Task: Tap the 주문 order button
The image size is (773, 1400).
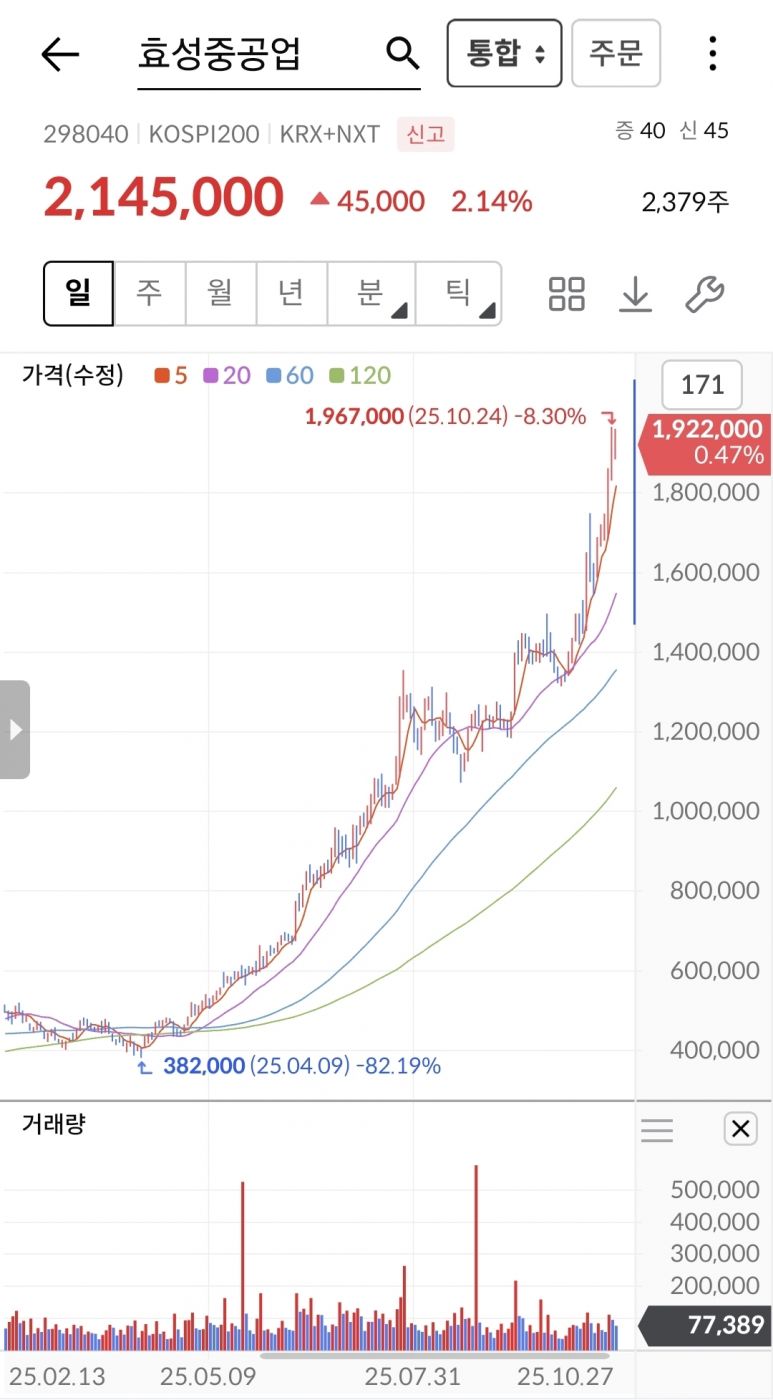Action: coord(615,54)
